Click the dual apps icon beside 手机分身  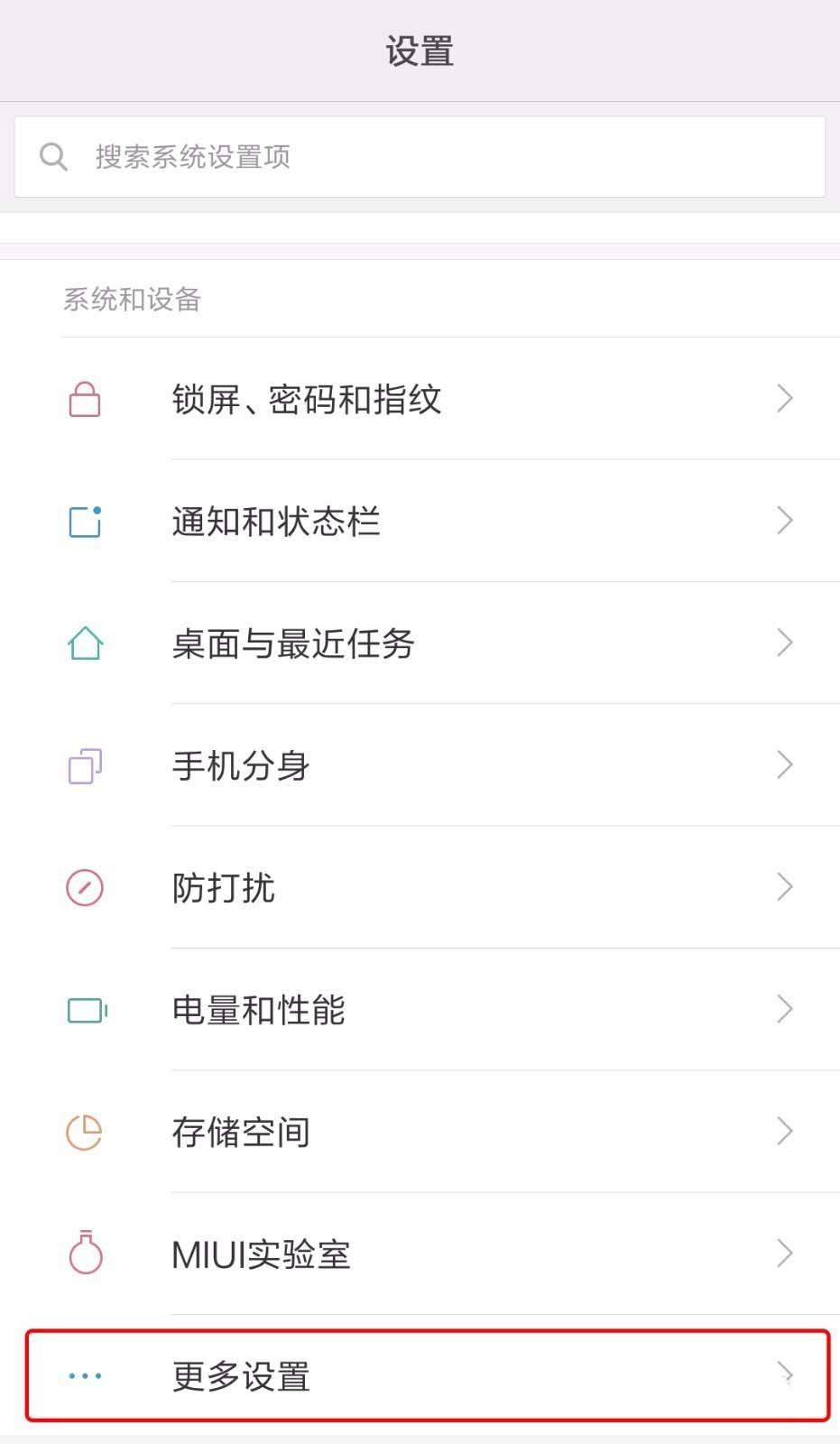pos(84,766)
